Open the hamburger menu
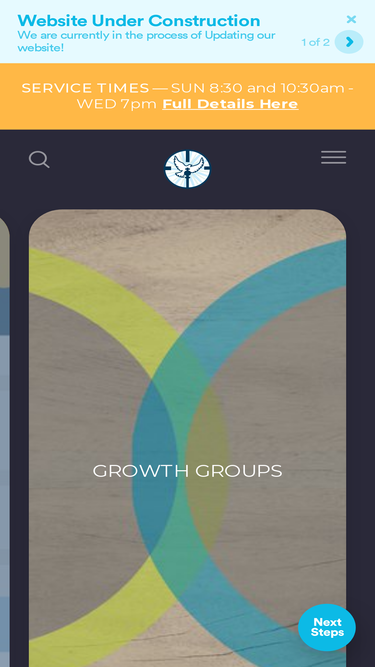 click(333, 157)
